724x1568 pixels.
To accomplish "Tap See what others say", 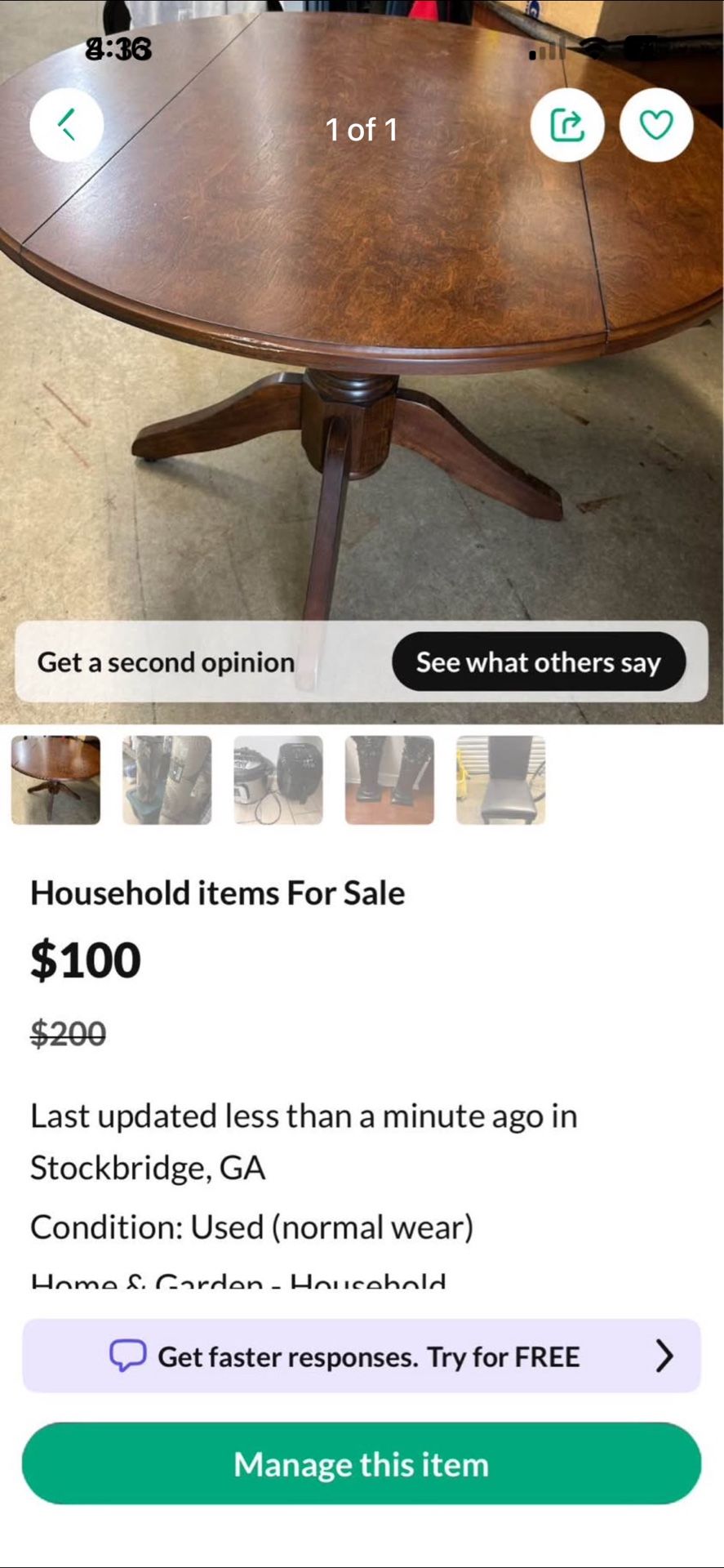I will coord(538,661).
